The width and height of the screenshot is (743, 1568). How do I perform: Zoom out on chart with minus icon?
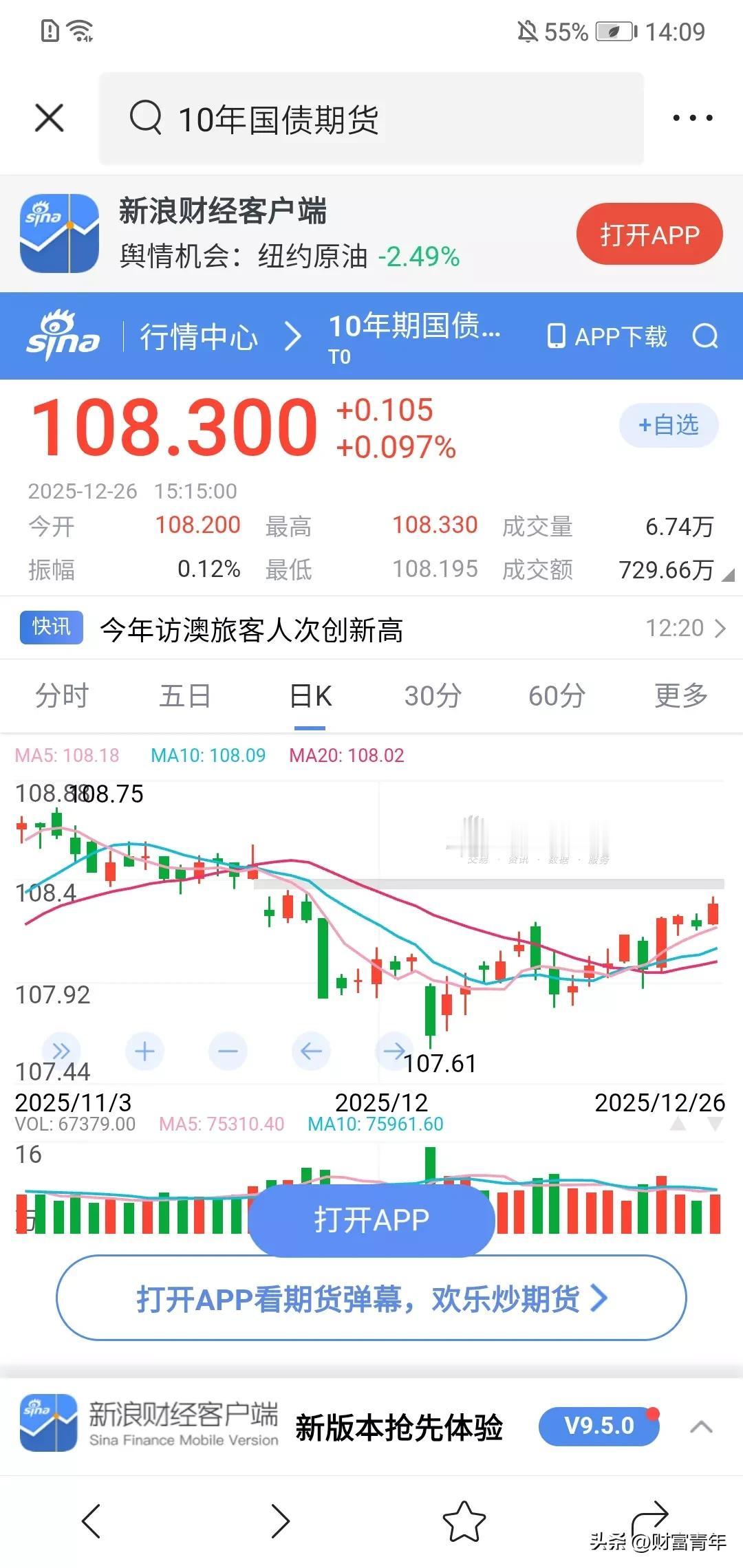pyautogui.click(x=228, y=1051)
